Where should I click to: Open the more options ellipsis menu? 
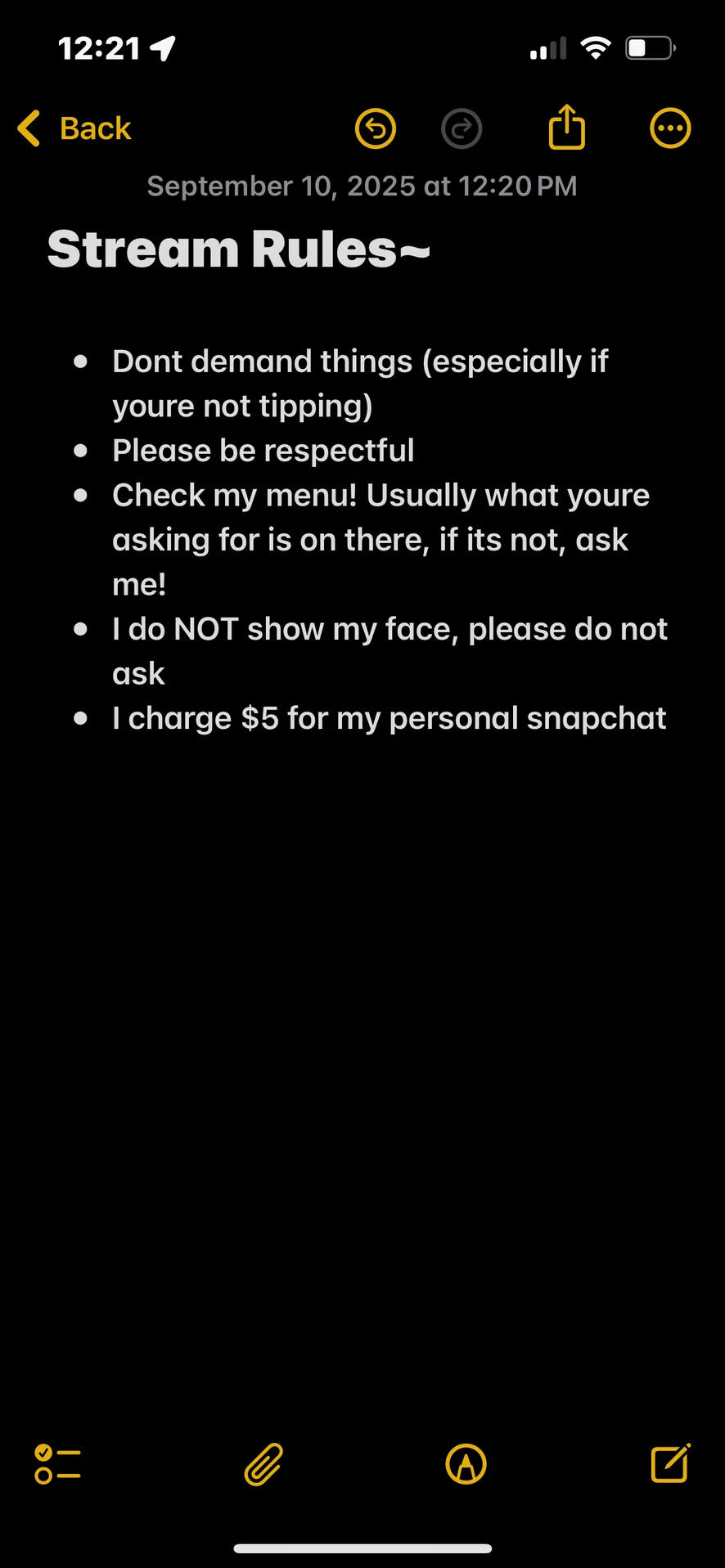(x=670, y=128)
